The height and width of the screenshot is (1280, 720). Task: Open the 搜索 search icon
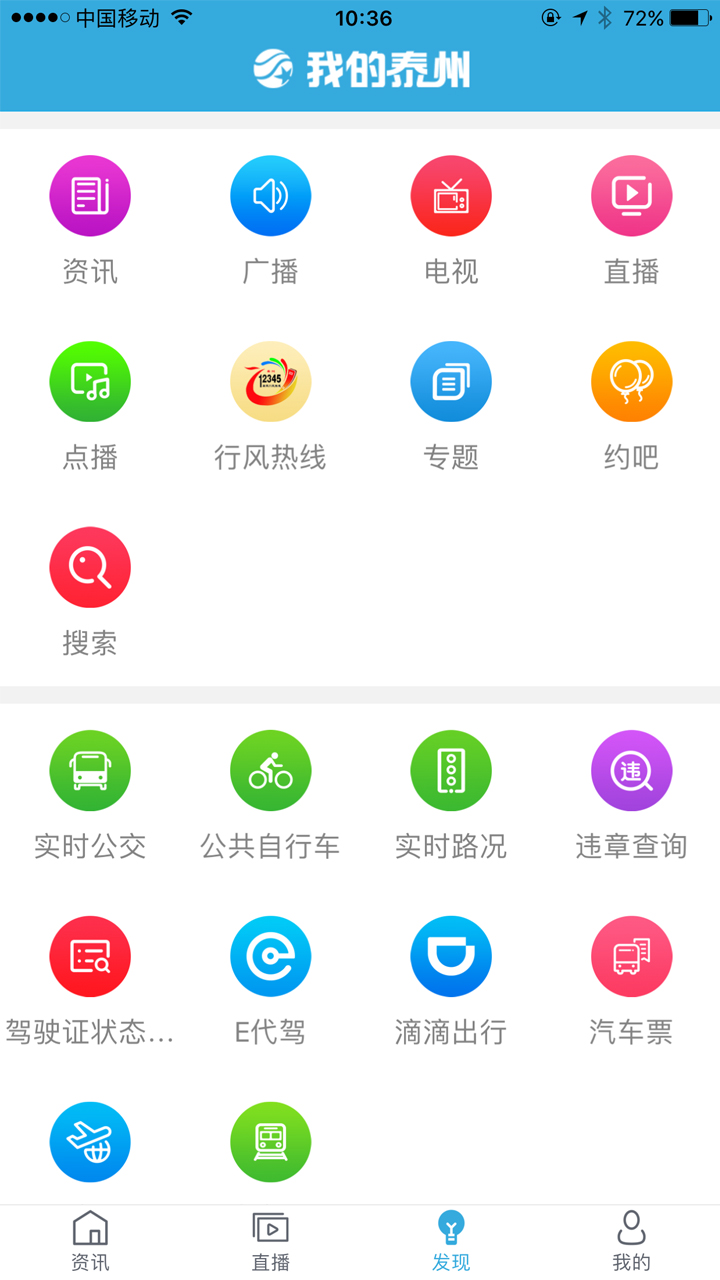coord(90,567)
